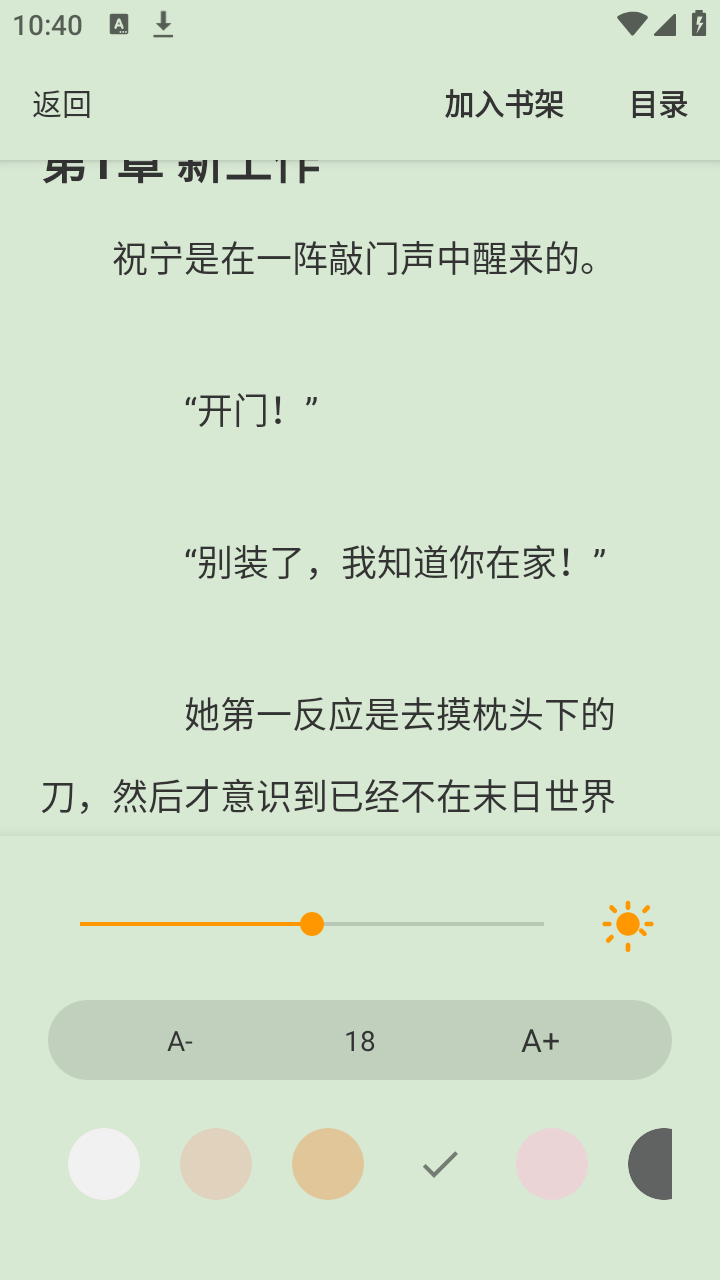Screen dimensions: 720x1280
Task: Adjust the brightness slider knob
Action: [x=312, y=924]
